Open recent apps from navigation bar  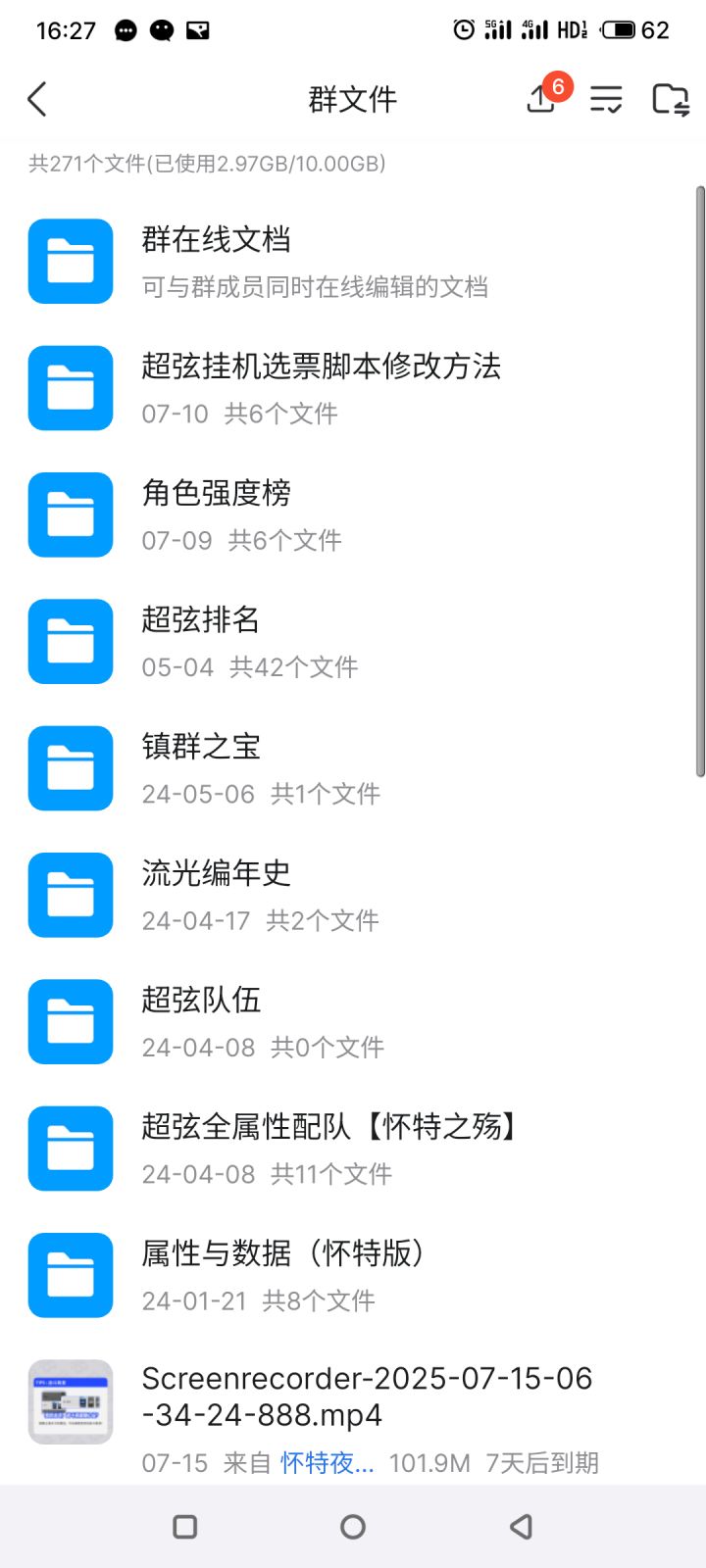pyautogui.click(x=185, y=1526)
